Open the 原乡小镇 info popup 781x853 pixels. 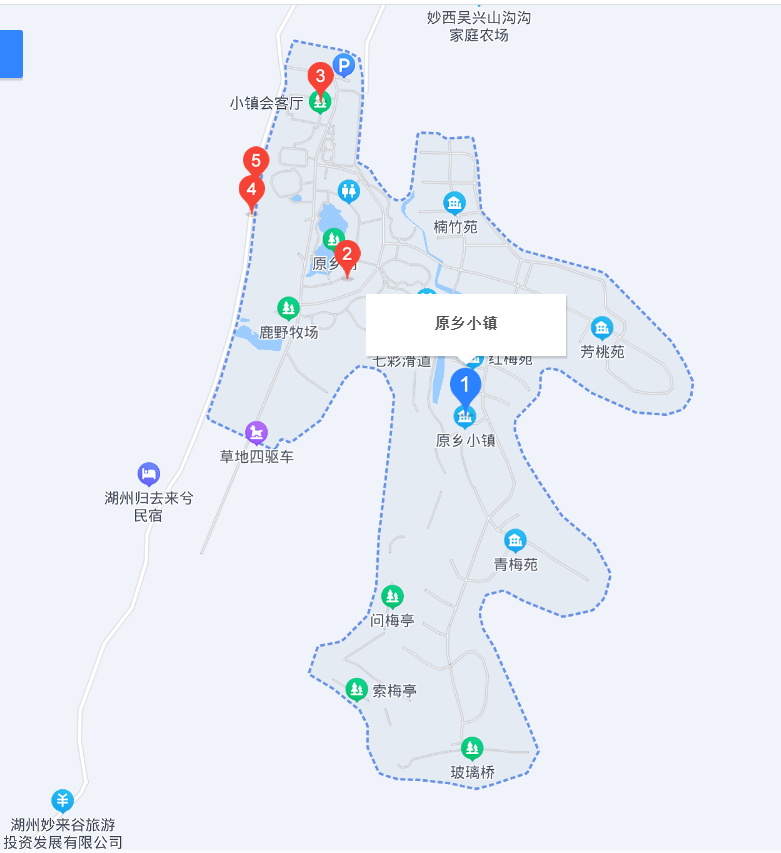(x=466, y=324)
